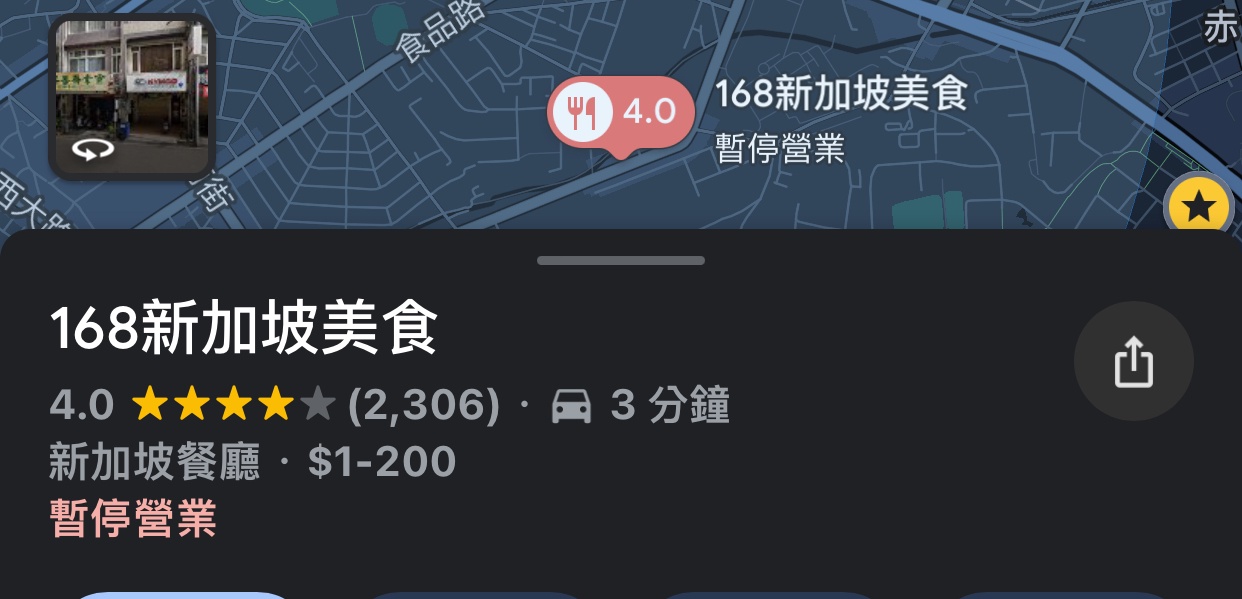Tap the yellow star saved-place marker

(x=1199, y=208)
